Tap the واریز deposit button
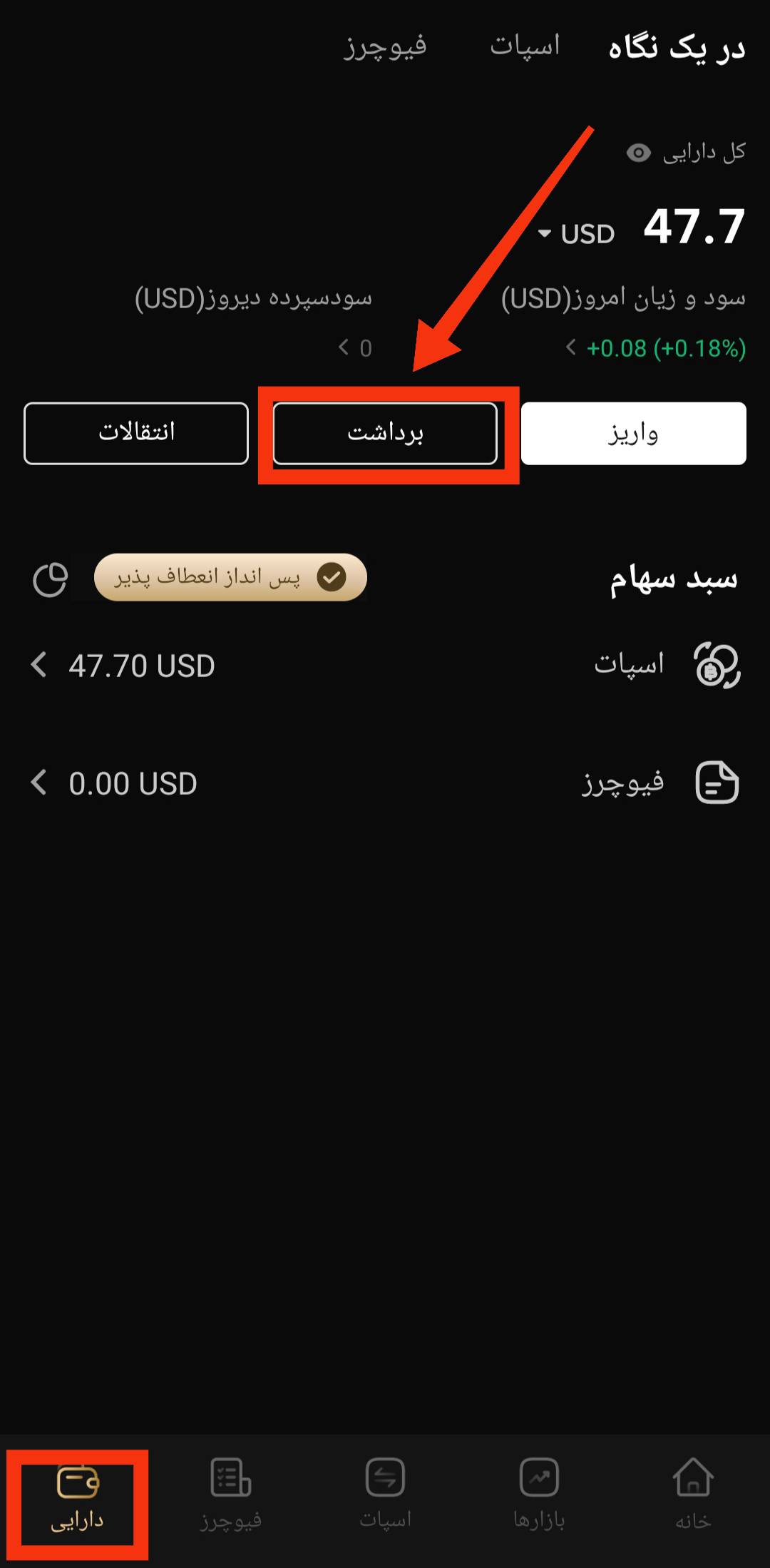 (633, 434)
